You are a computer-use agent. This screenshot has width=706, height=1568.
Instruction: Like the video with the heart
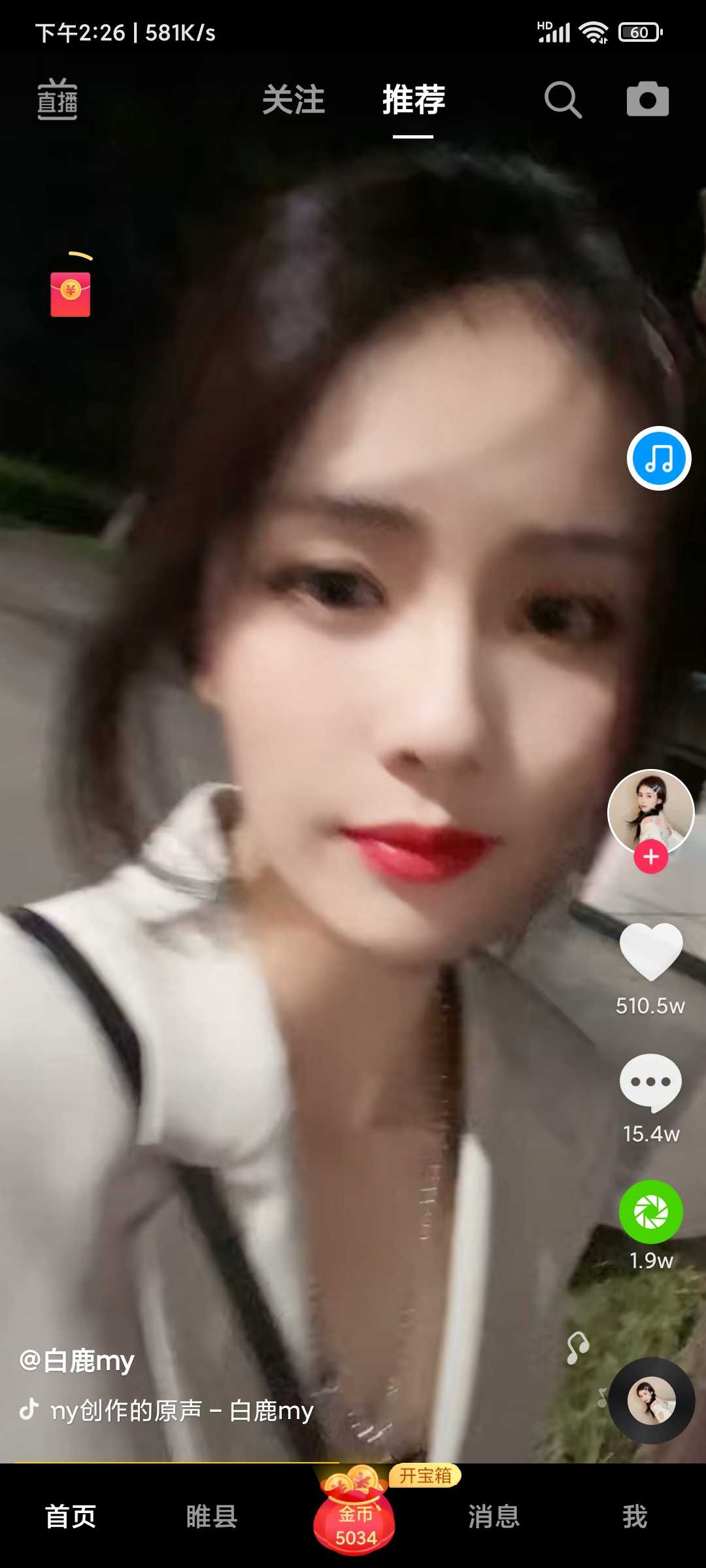651,951
